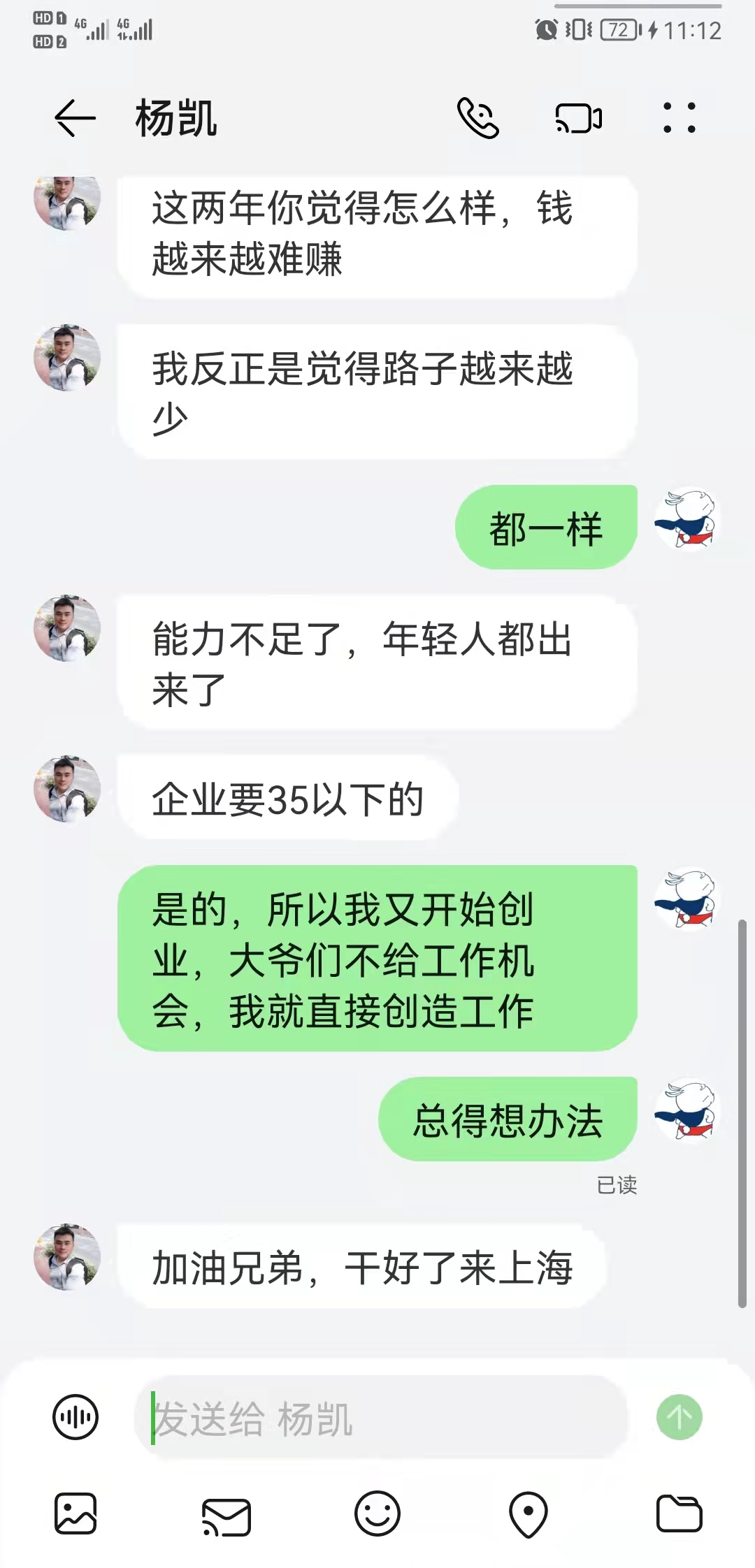Tap 杨凯's contact name in the header

click(x=177, y=119)
